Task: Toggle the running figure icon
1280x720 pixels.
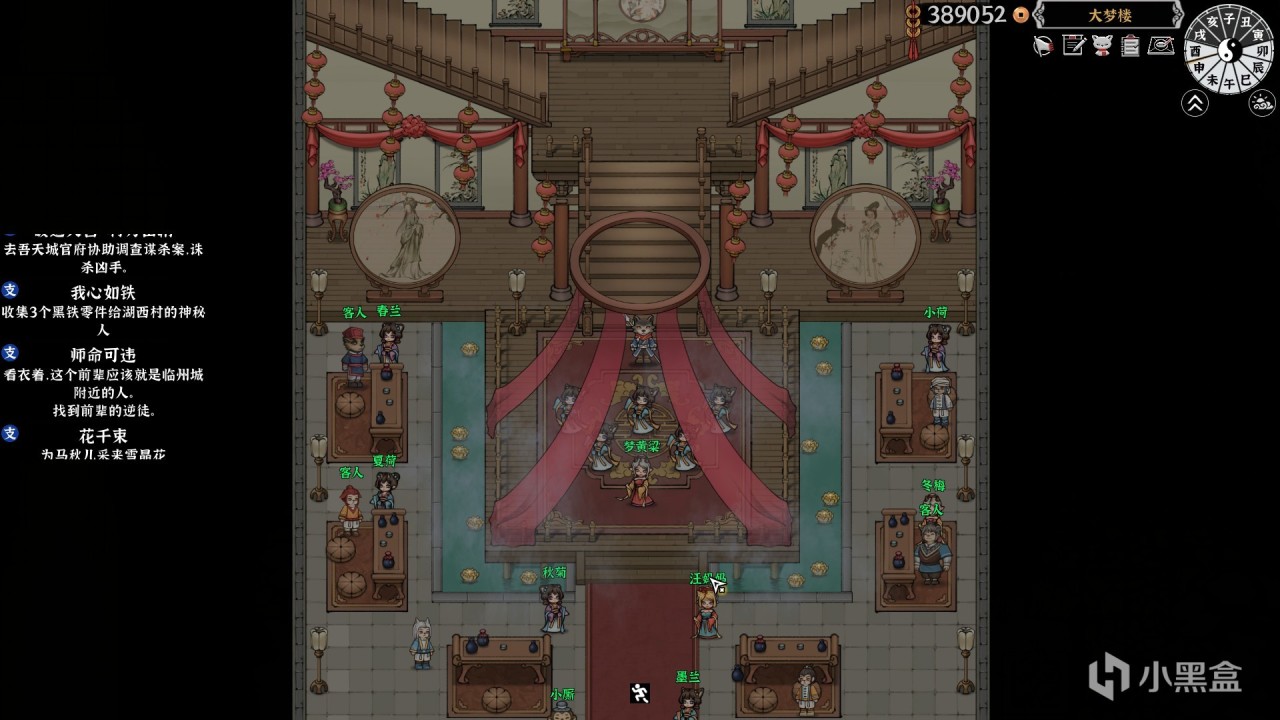Action: point(640,692)
